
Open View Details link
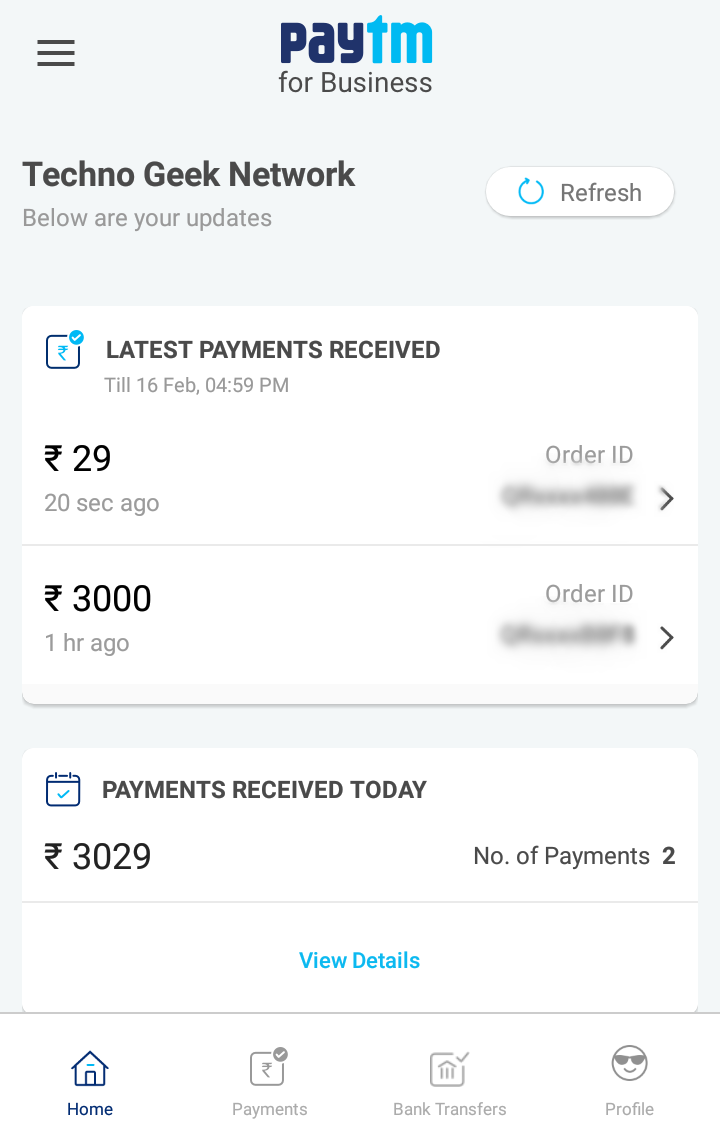[360, 960]
